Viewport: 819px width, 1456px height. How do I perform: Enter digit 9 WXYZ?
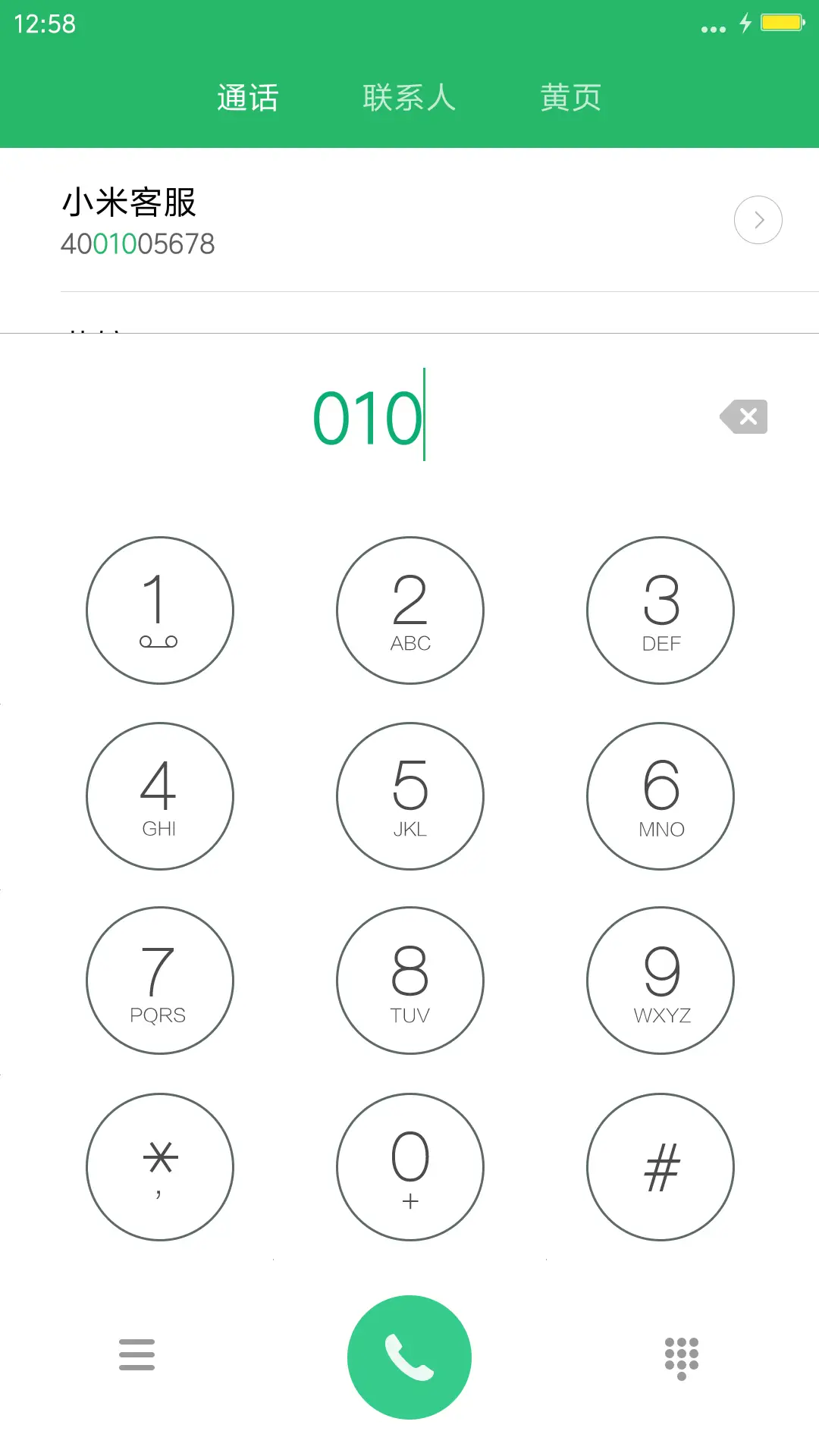coord(661,981)
